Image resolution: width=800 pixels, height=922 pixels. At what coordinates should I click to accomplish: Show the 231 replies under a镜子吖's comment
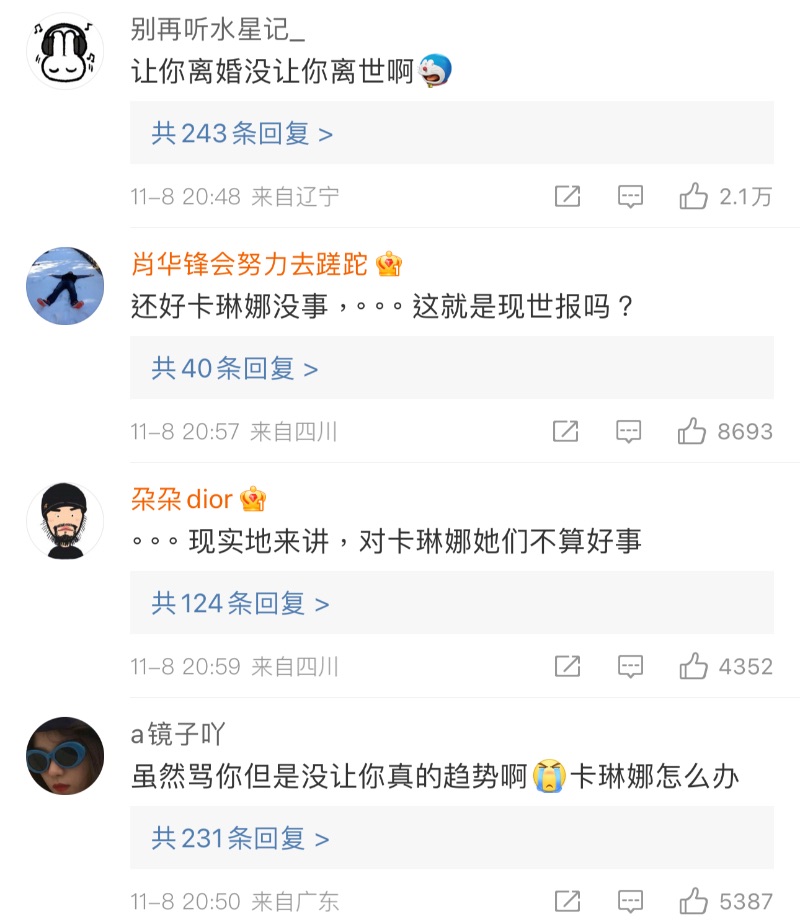(x=240, y=838)
